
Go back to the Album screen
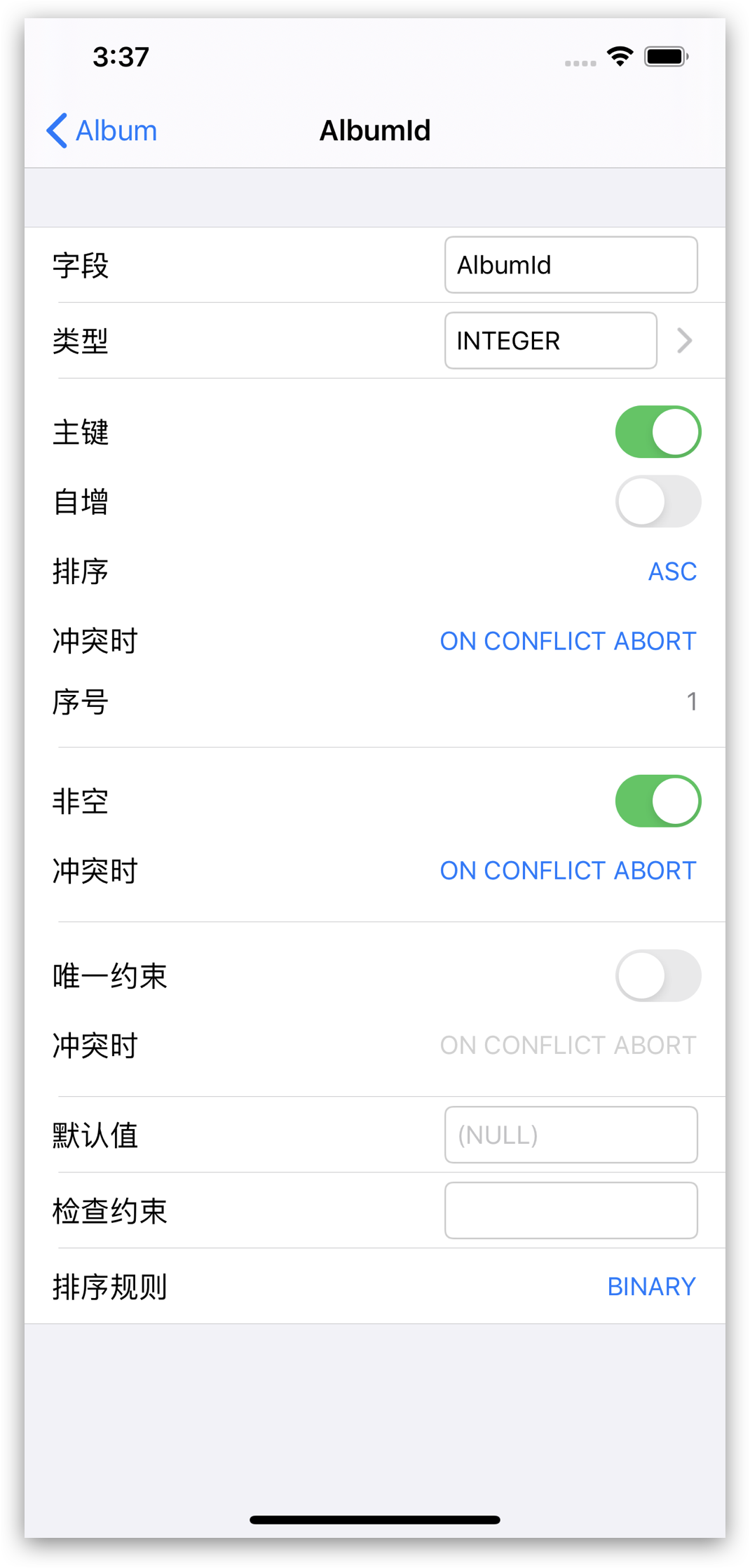tap(102, 130)
